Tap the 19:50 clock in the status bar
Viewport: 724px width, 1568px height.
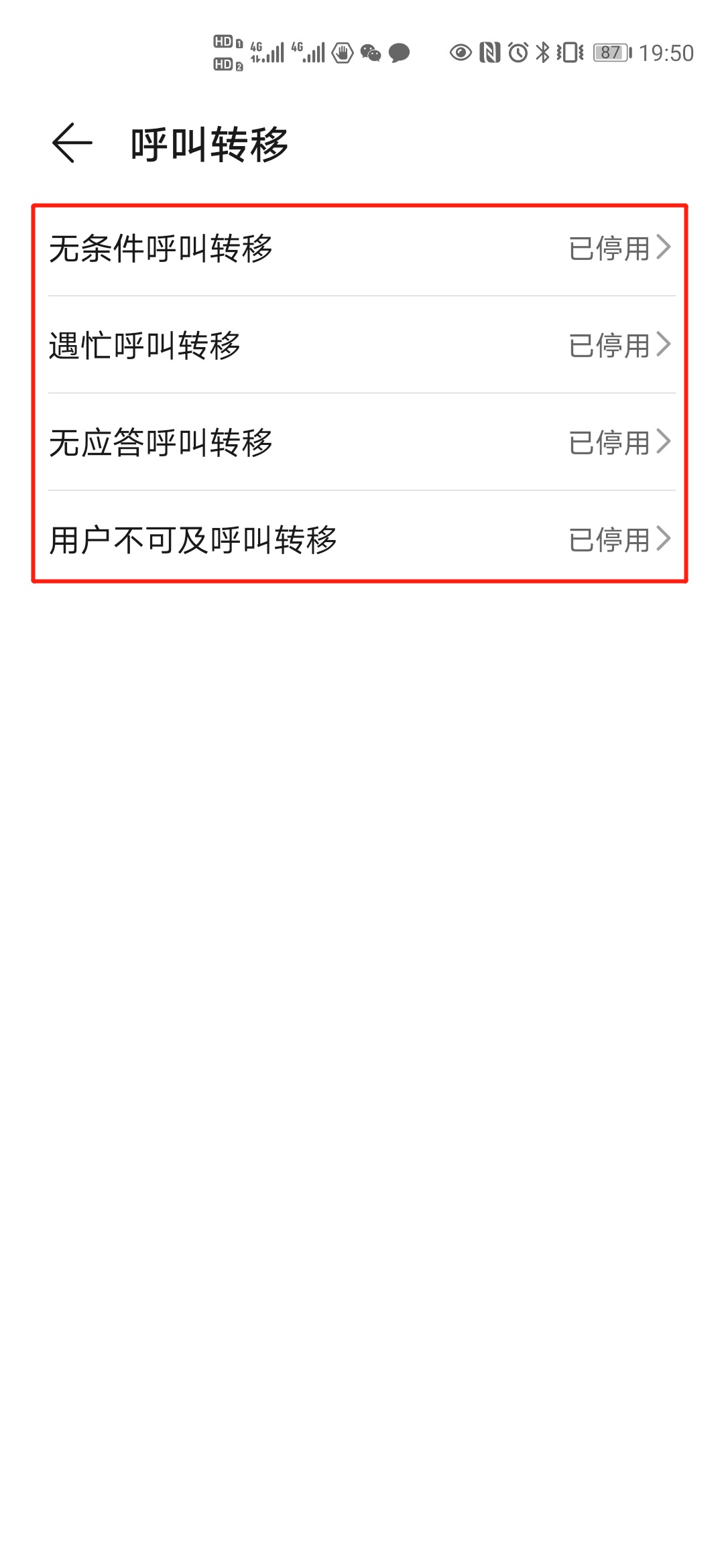667,52
